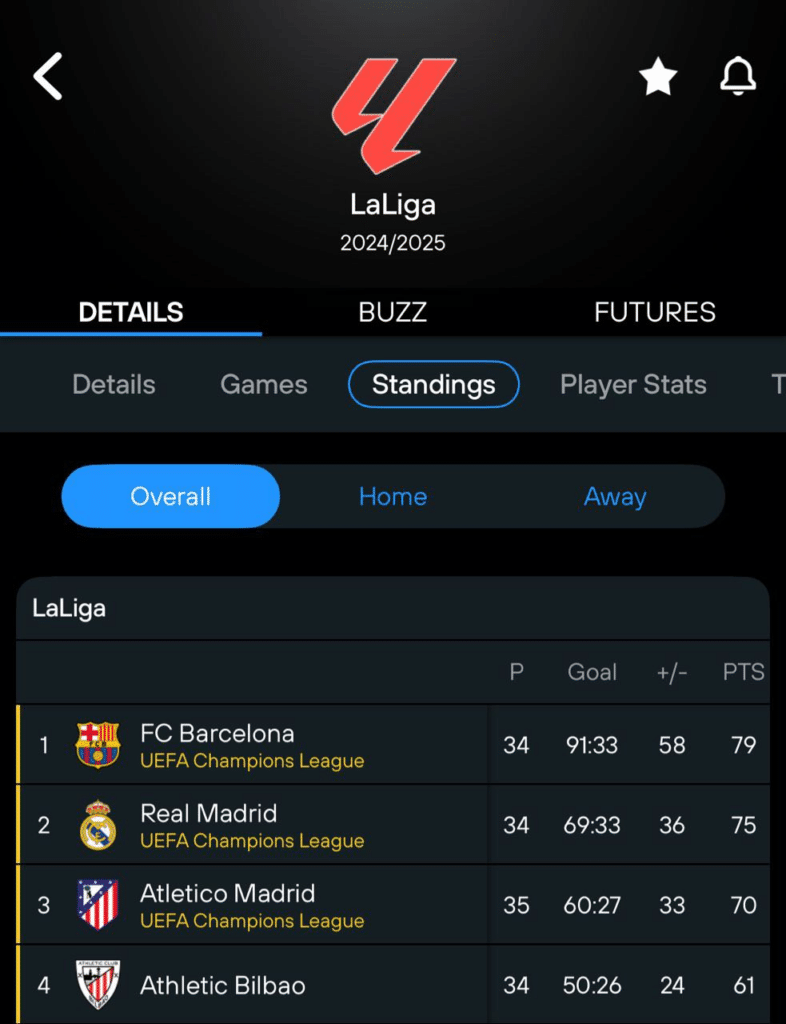Open the Player Stats sub-tab
Screen dimensions: 786x1024
tap(633, 385)
